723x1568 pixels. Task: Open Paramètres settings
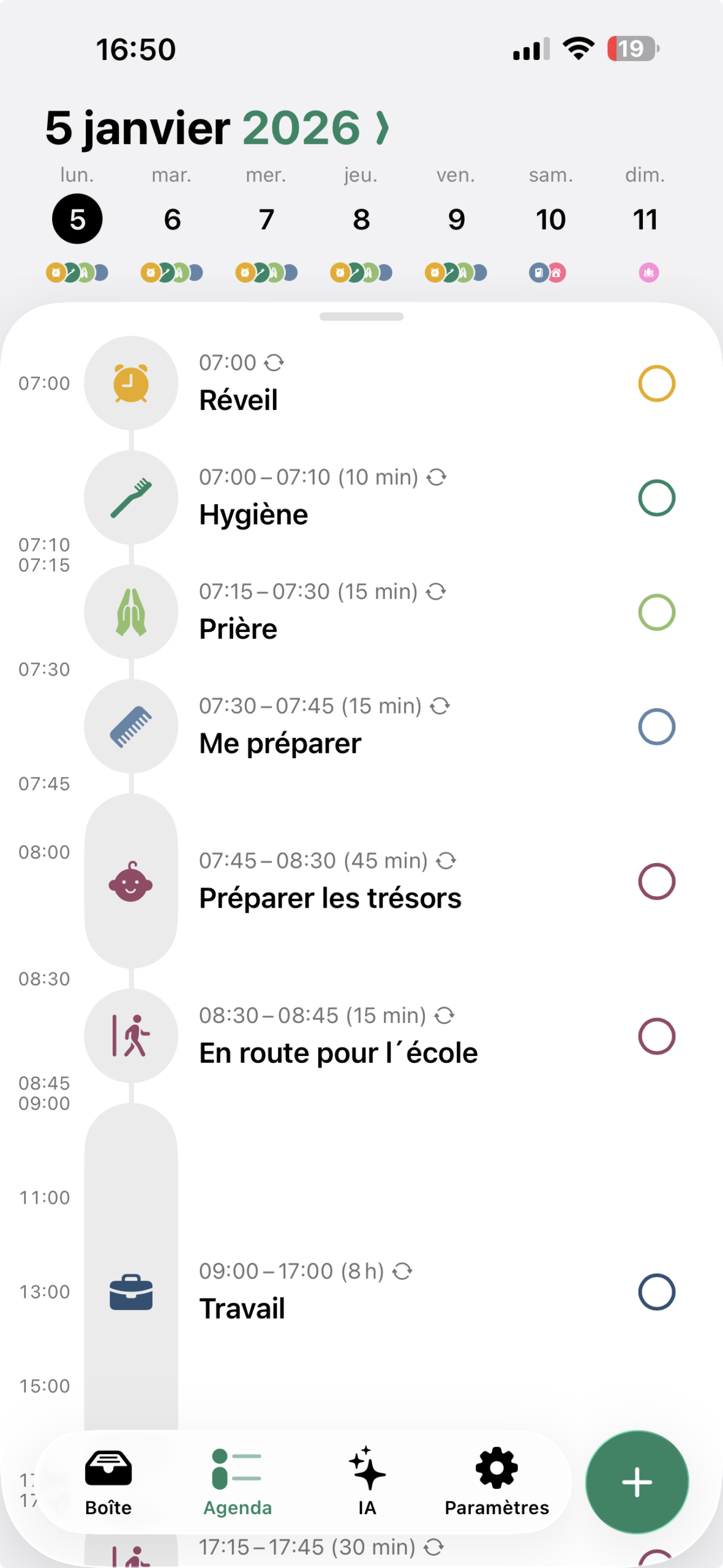(496, 1482)
